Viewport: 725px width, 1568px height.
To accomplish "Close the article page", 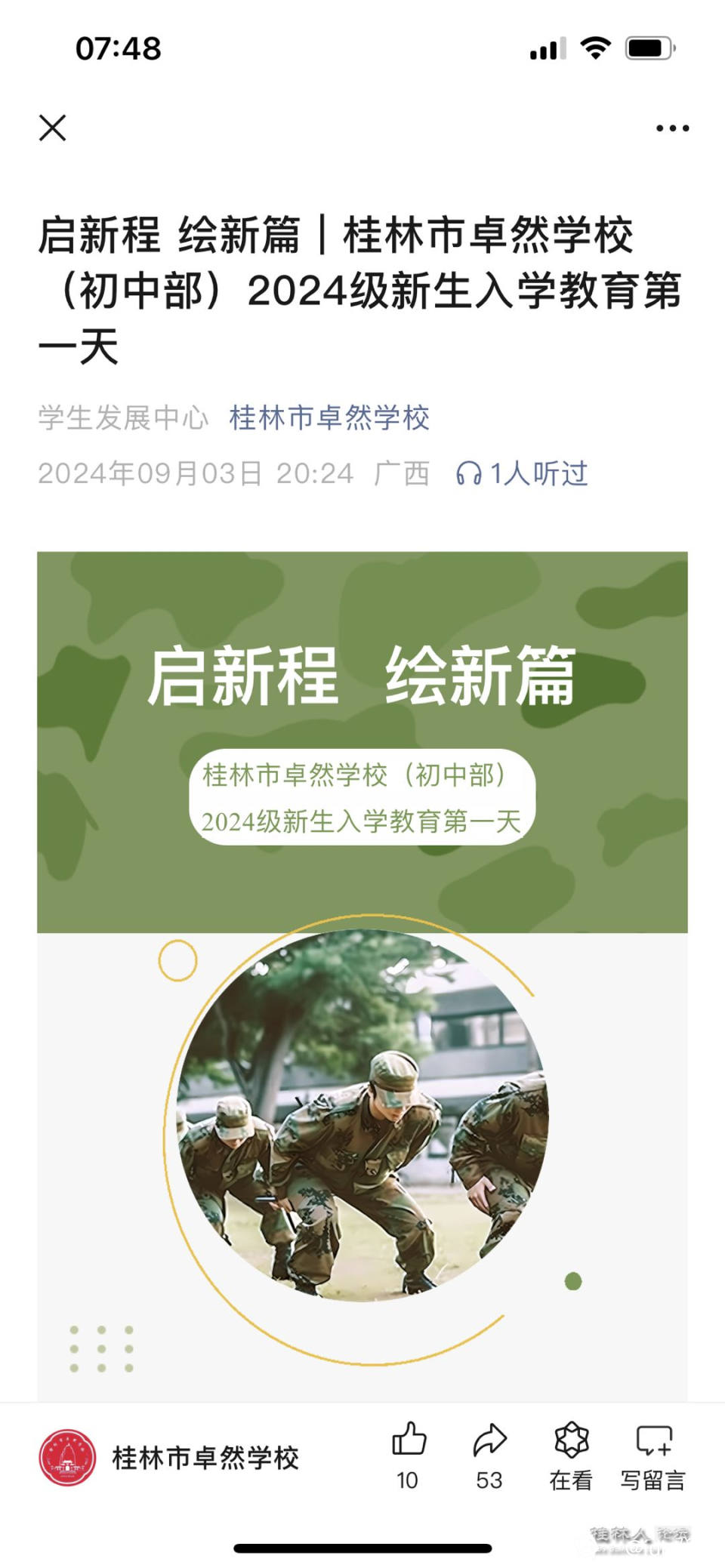I will point(52,128).
